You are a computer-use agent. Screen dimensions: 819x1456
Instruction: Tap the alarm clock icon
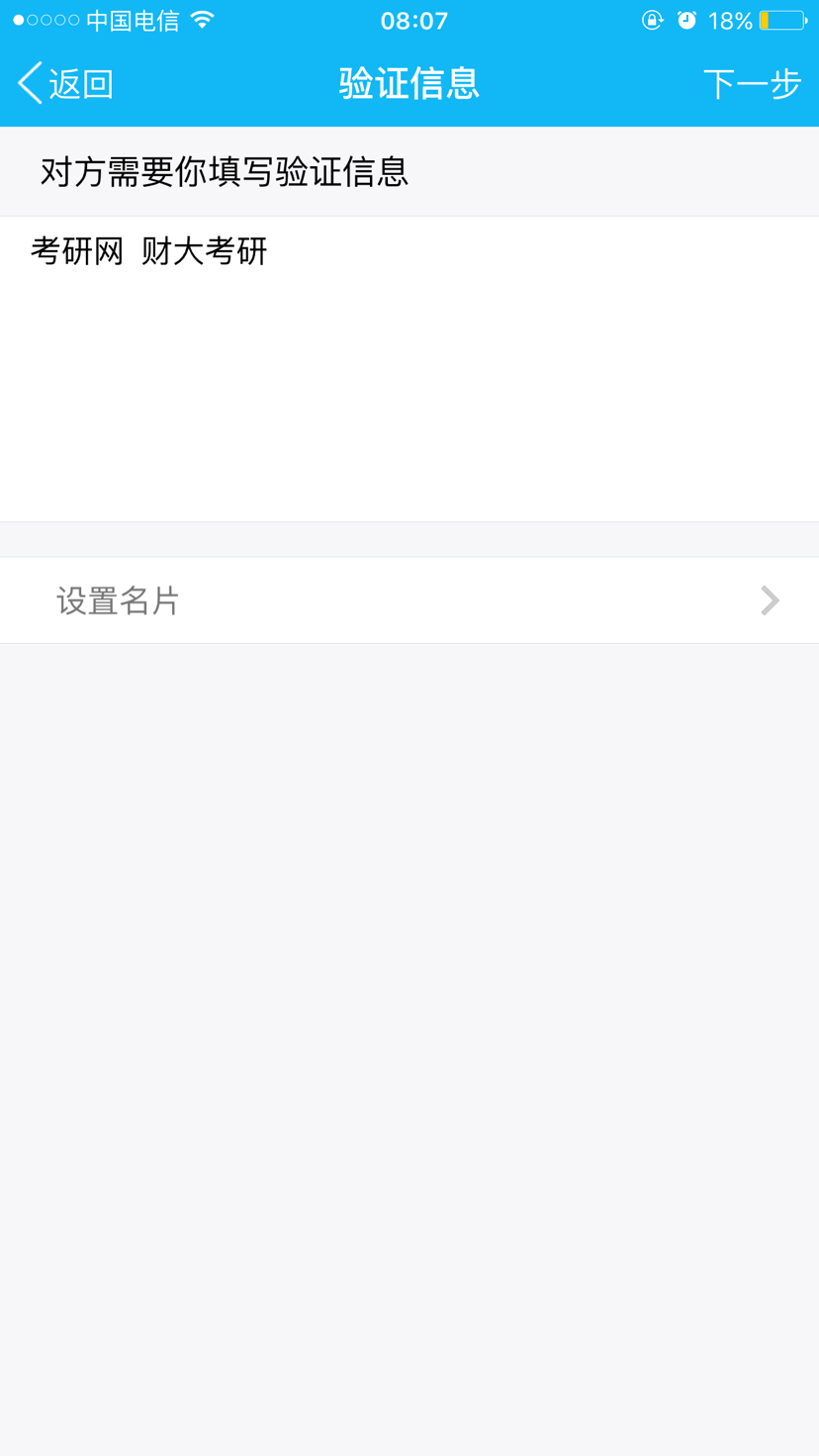(689, 19)
